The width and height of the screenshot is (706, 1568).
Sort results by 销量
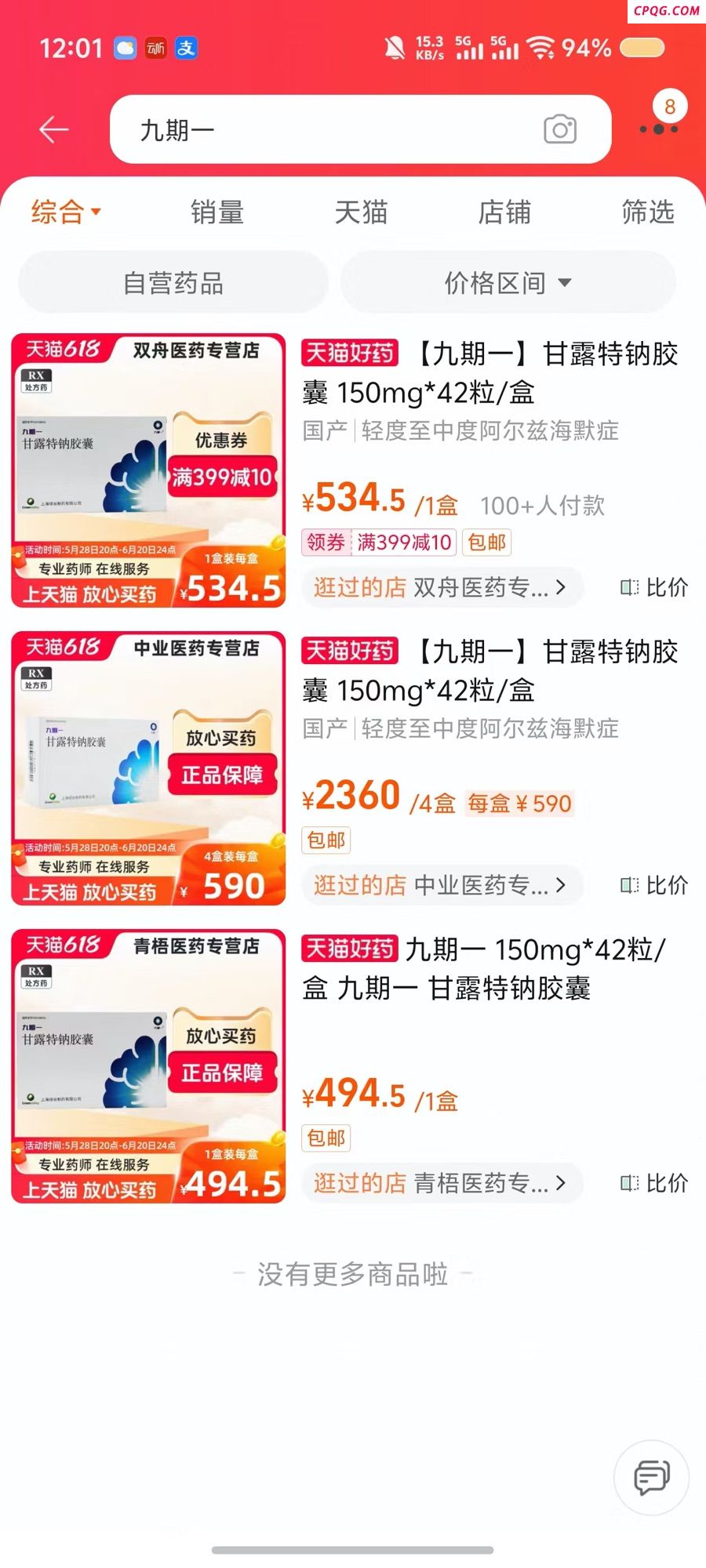[x=217, y=212]
